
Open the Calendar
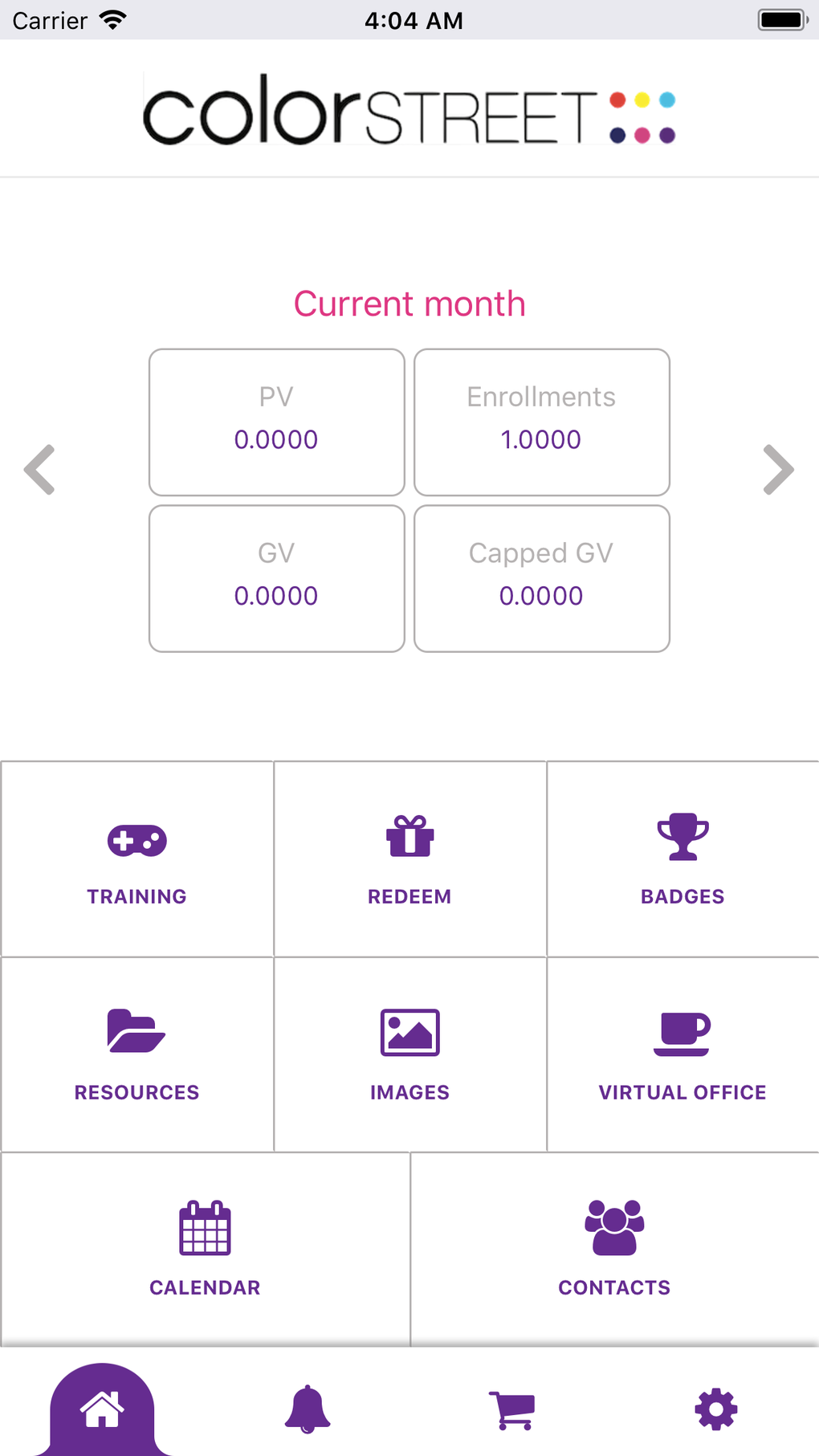click(205, 1250)
